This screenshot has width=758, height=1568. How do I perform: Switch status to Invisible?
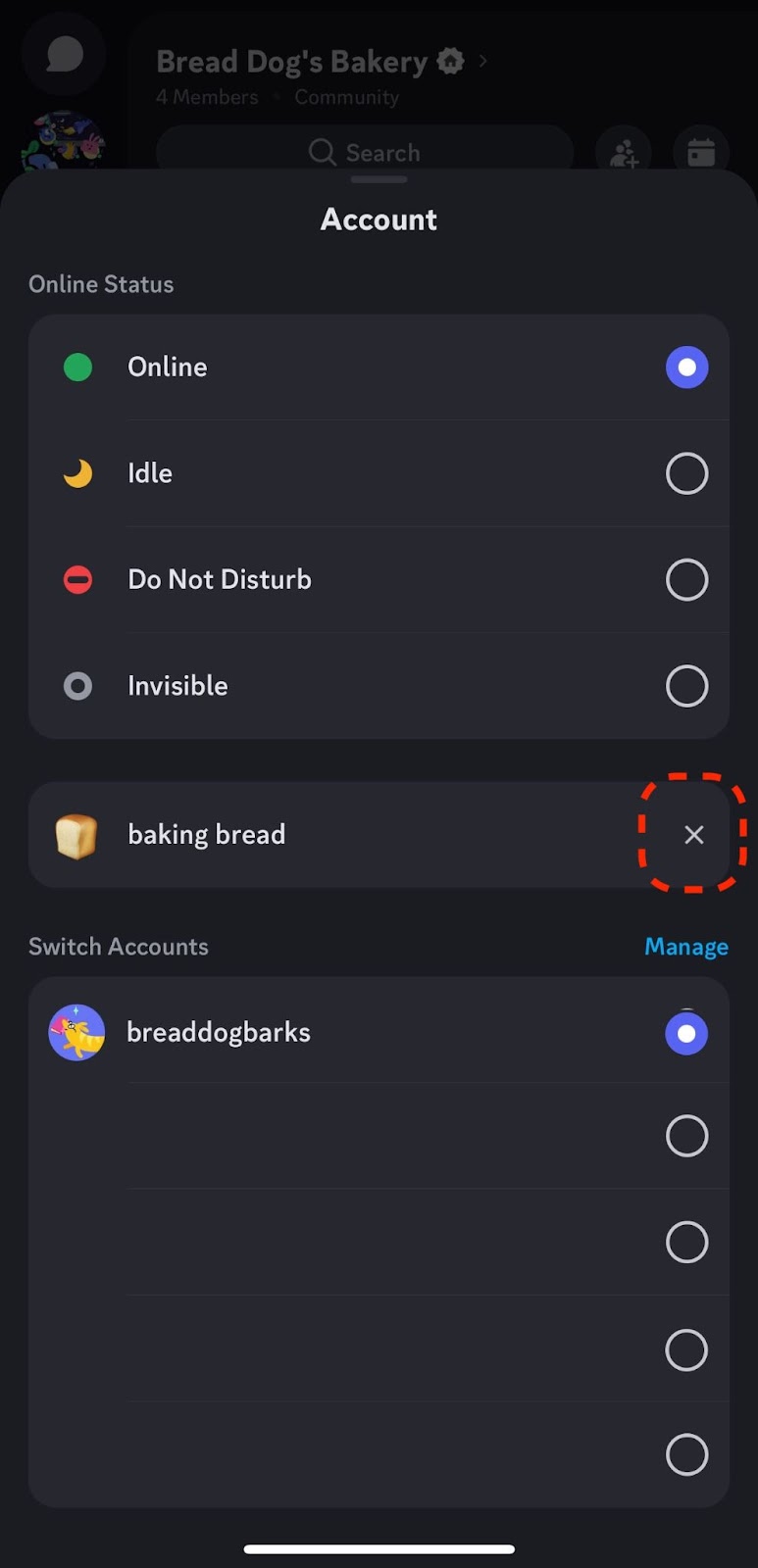click(379, 685)
